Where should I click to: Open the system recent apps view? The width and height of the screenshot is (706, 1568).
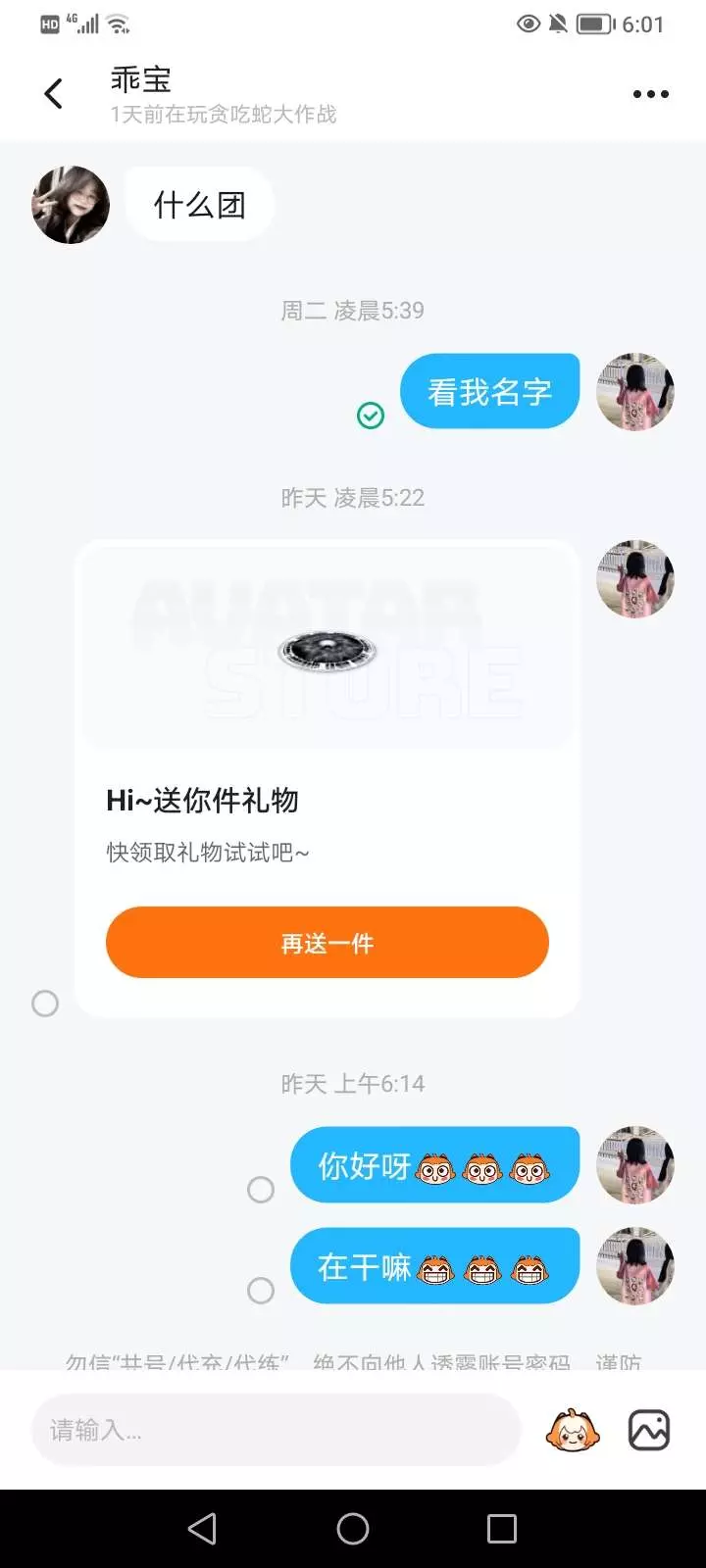(501, 1529)
